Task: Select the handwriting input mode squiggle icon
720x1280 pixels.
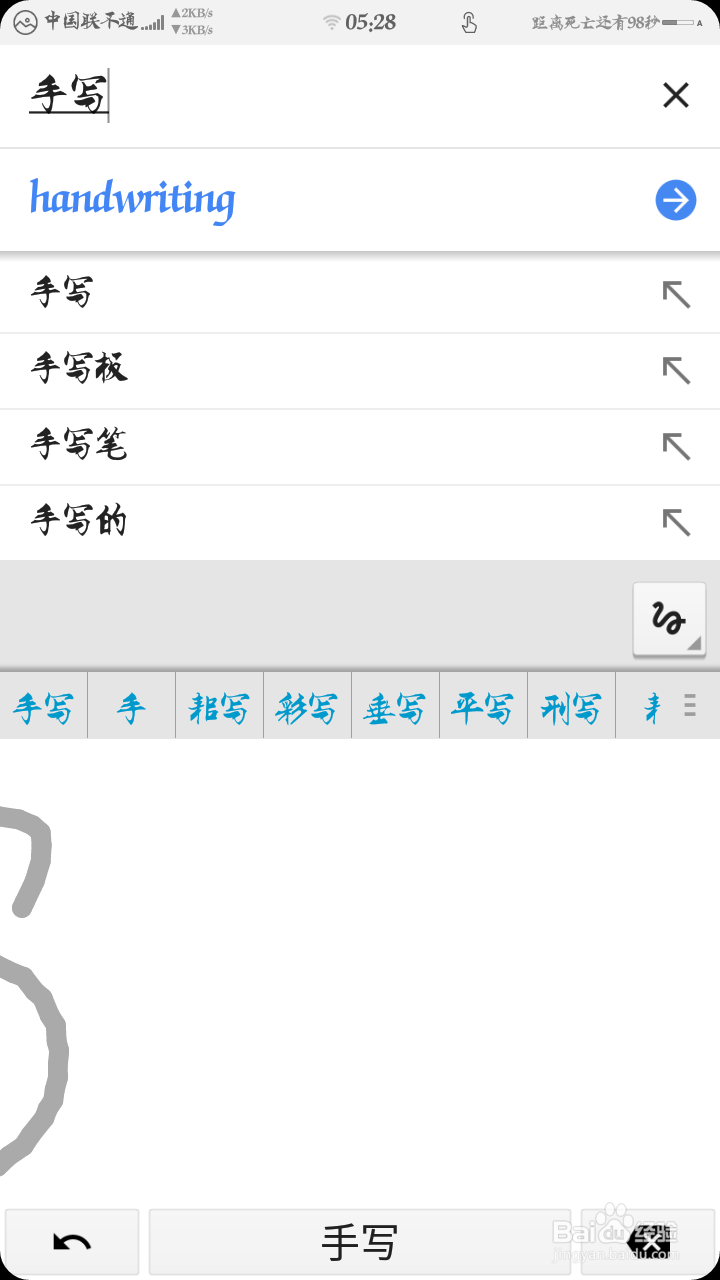Action: click(668, 618)
